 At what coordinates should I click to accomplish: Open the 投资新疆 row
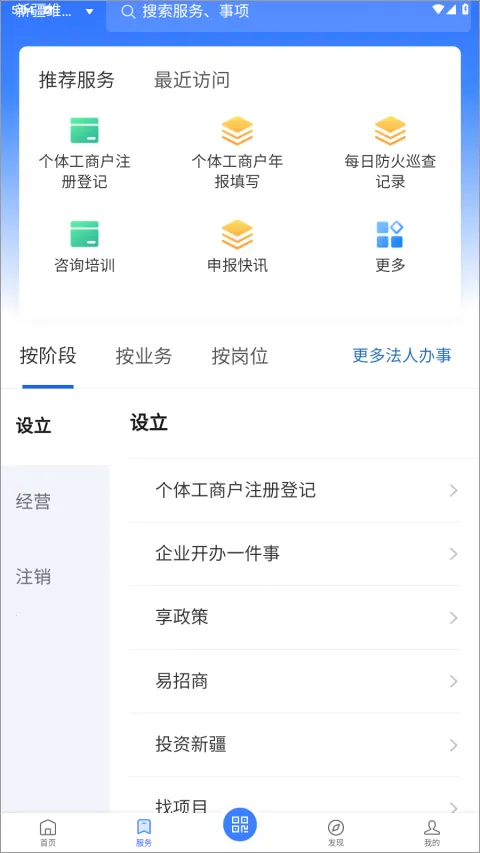tap(294, 745)
